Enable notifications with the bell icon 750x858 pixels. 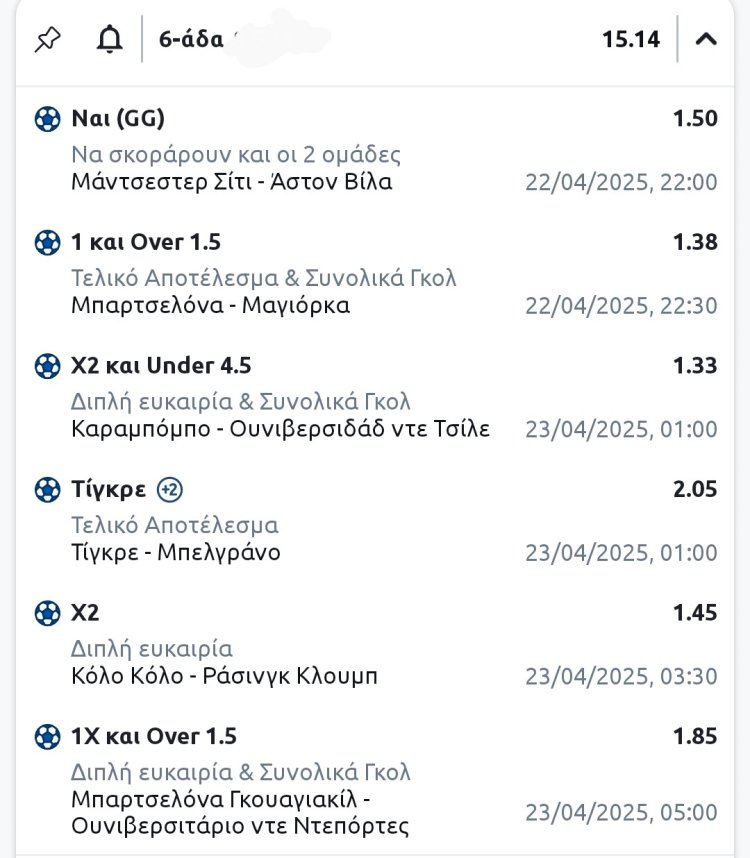(110, 39)
